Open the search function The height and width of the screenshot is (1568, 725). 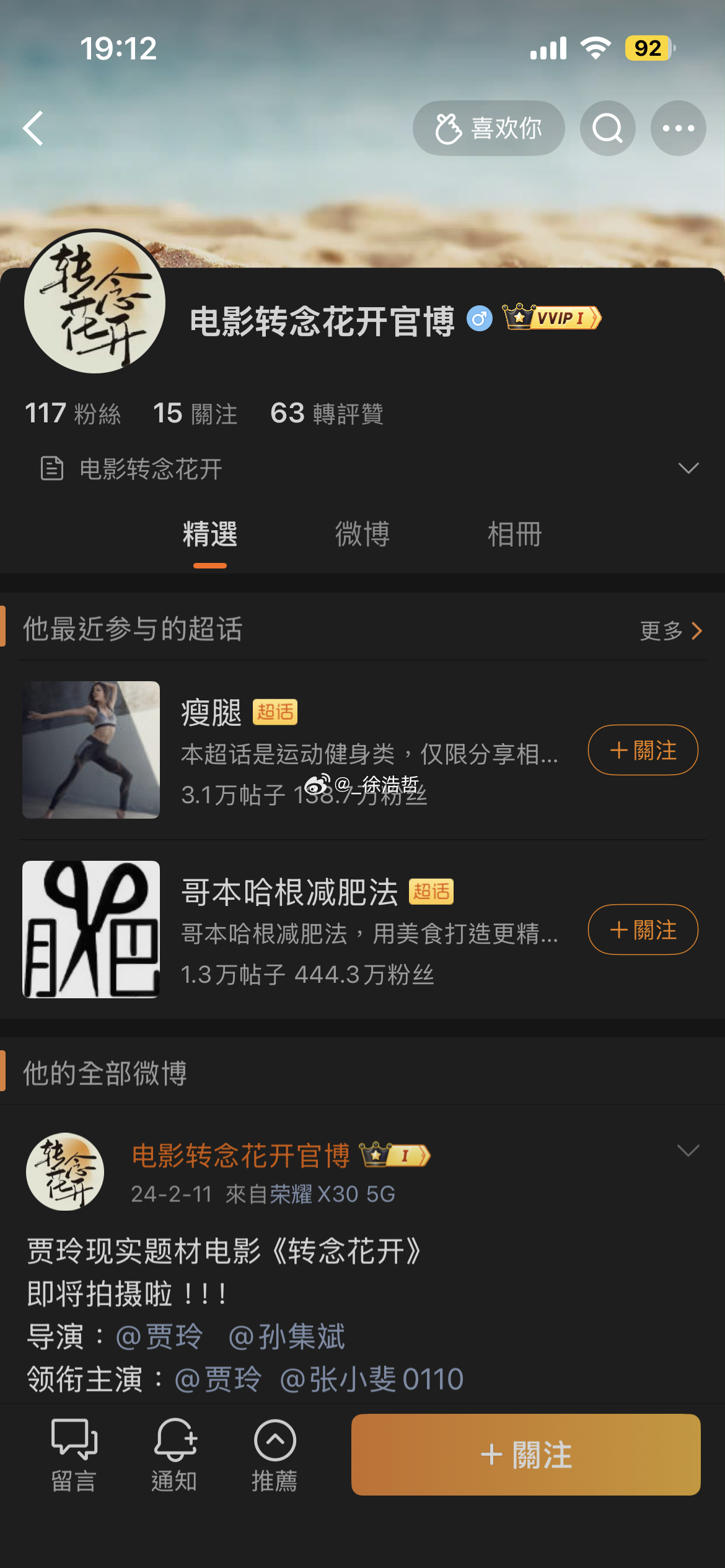606,128
